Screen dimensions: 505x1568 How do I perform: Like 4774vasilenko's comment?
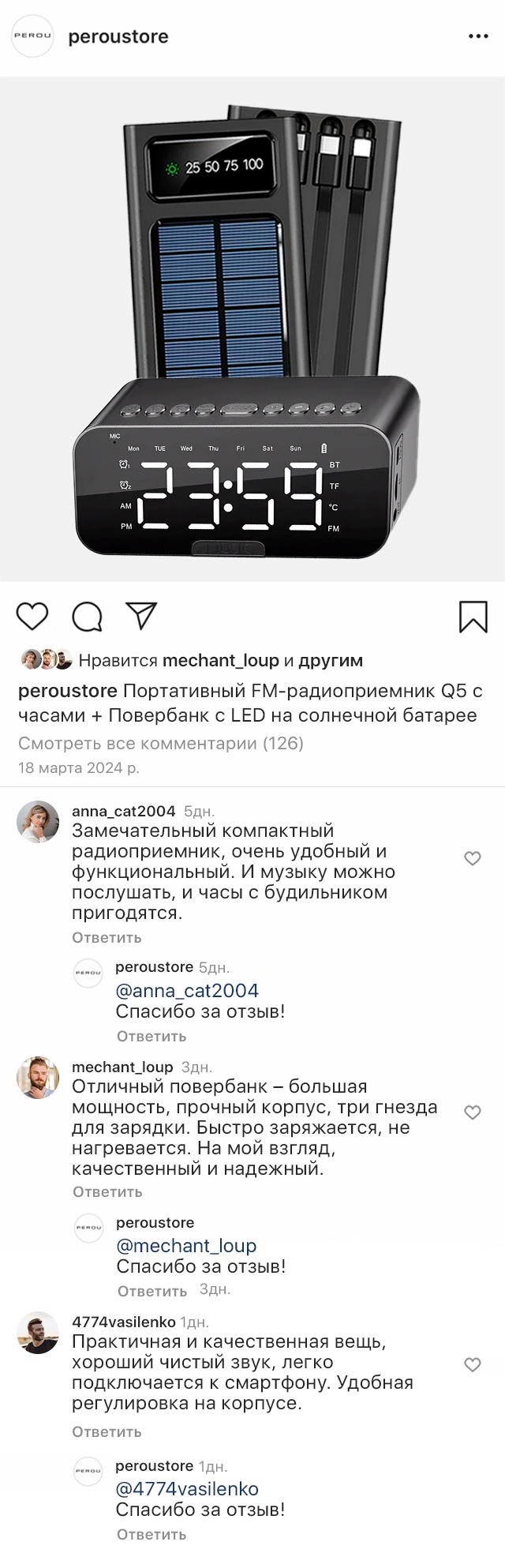click(472, 1364)
